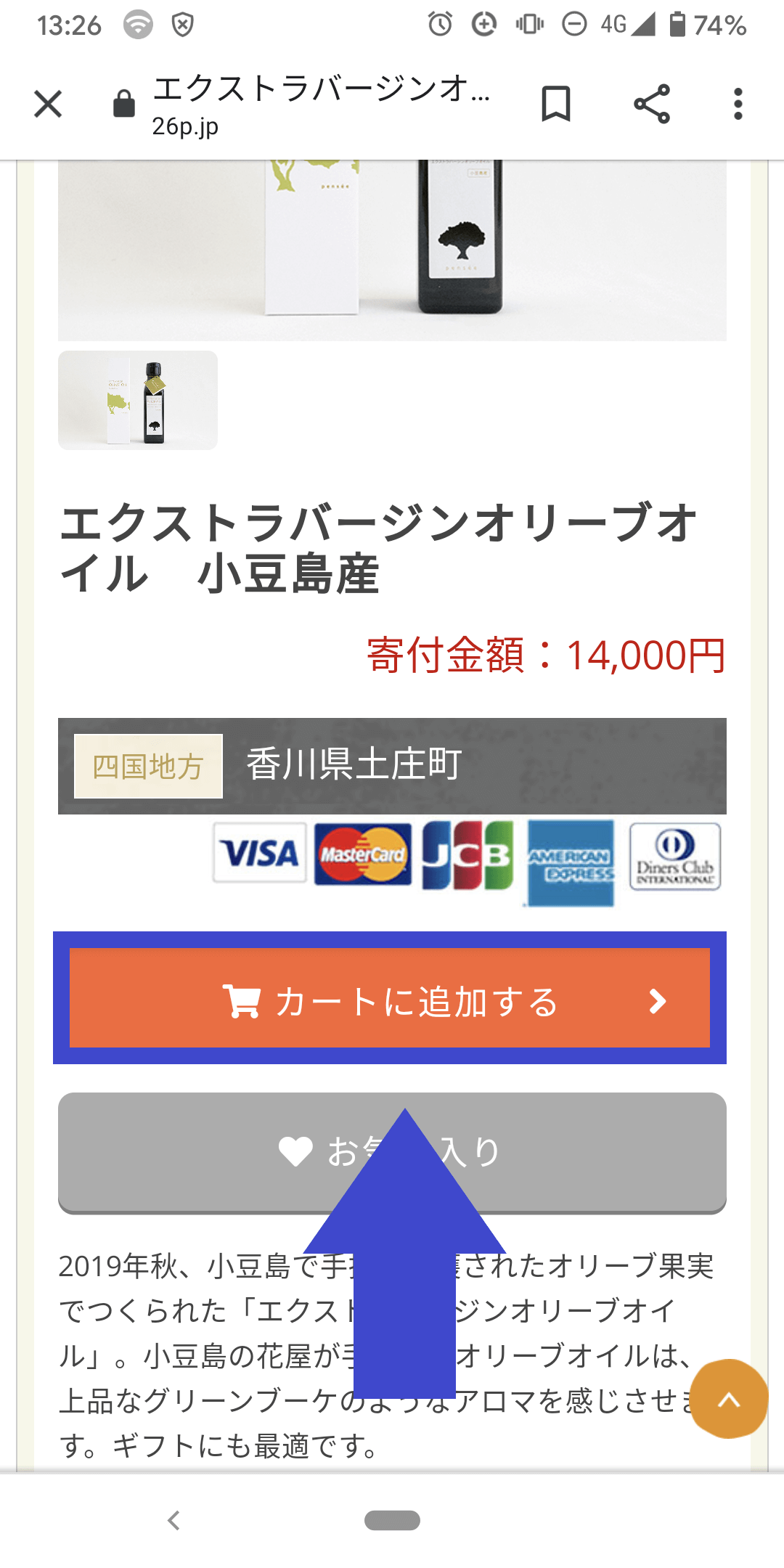Tap the home pill in navigation bar

pos(392,1520)
